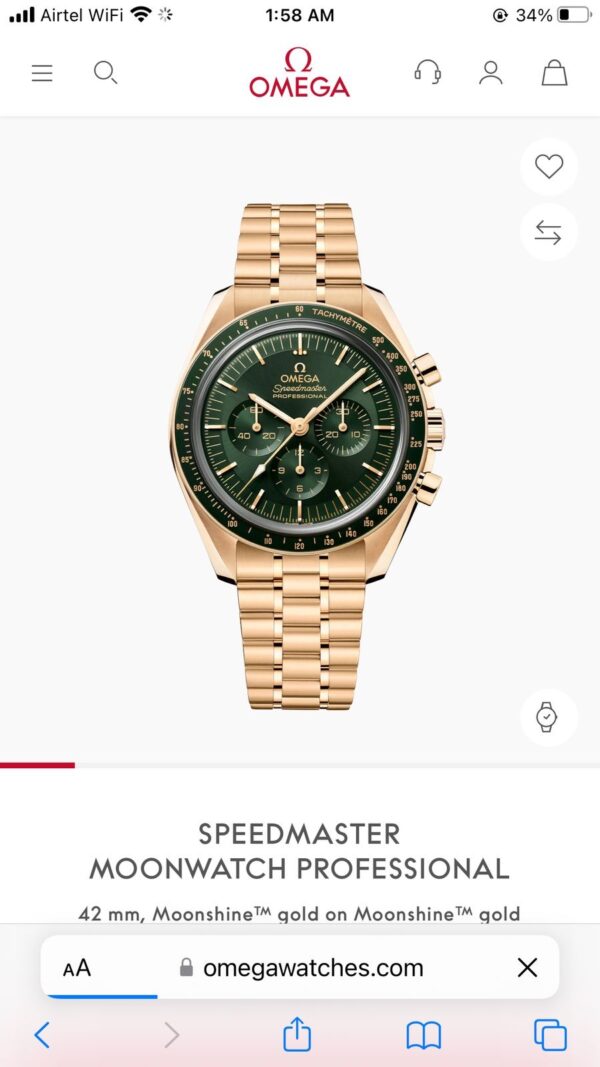Screen dimensions: 600x1067
Task: Open the account profile
Action: point(490,73)
